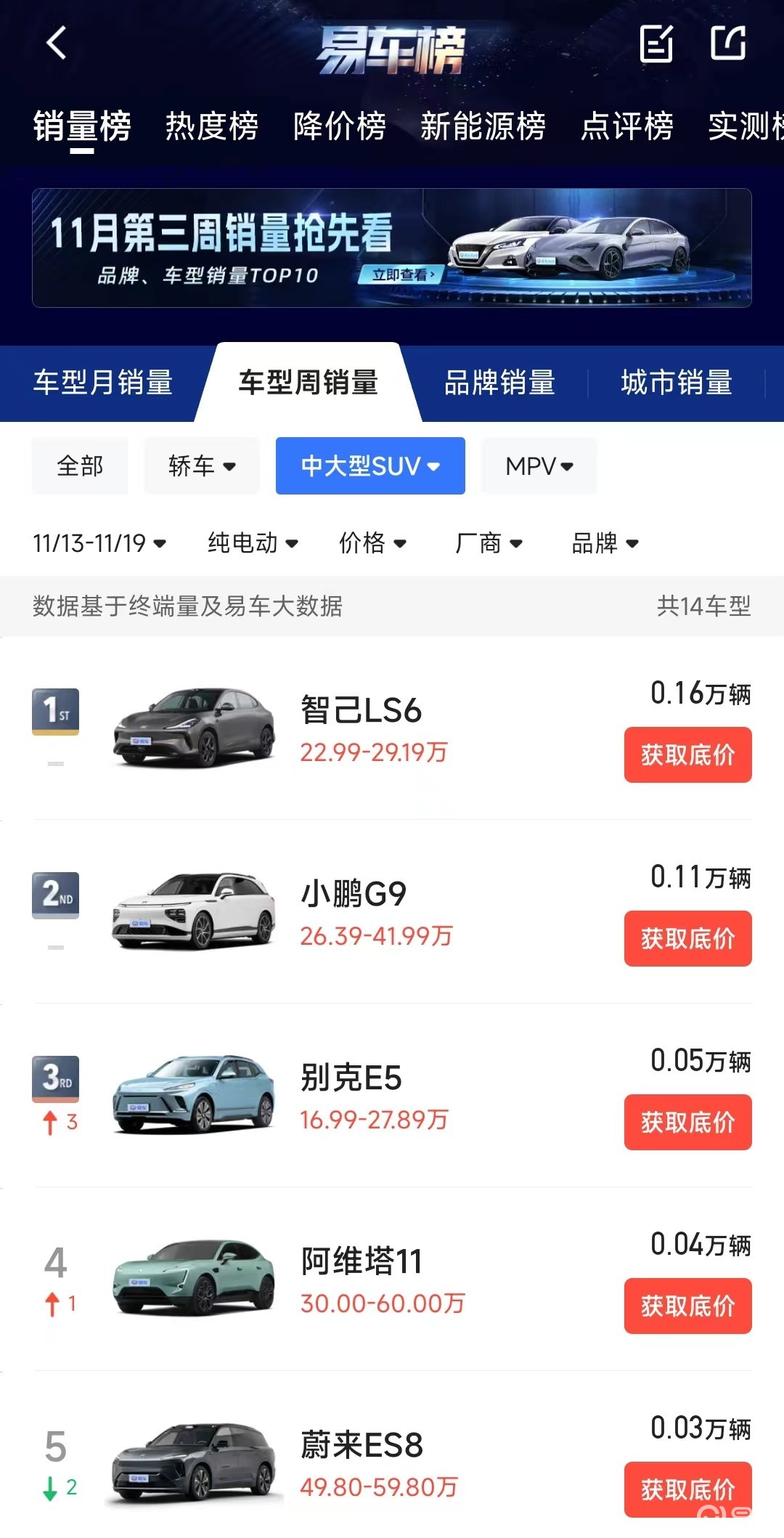
Task: Open the 降价榜 ranking tab
Action: (340, 125)
